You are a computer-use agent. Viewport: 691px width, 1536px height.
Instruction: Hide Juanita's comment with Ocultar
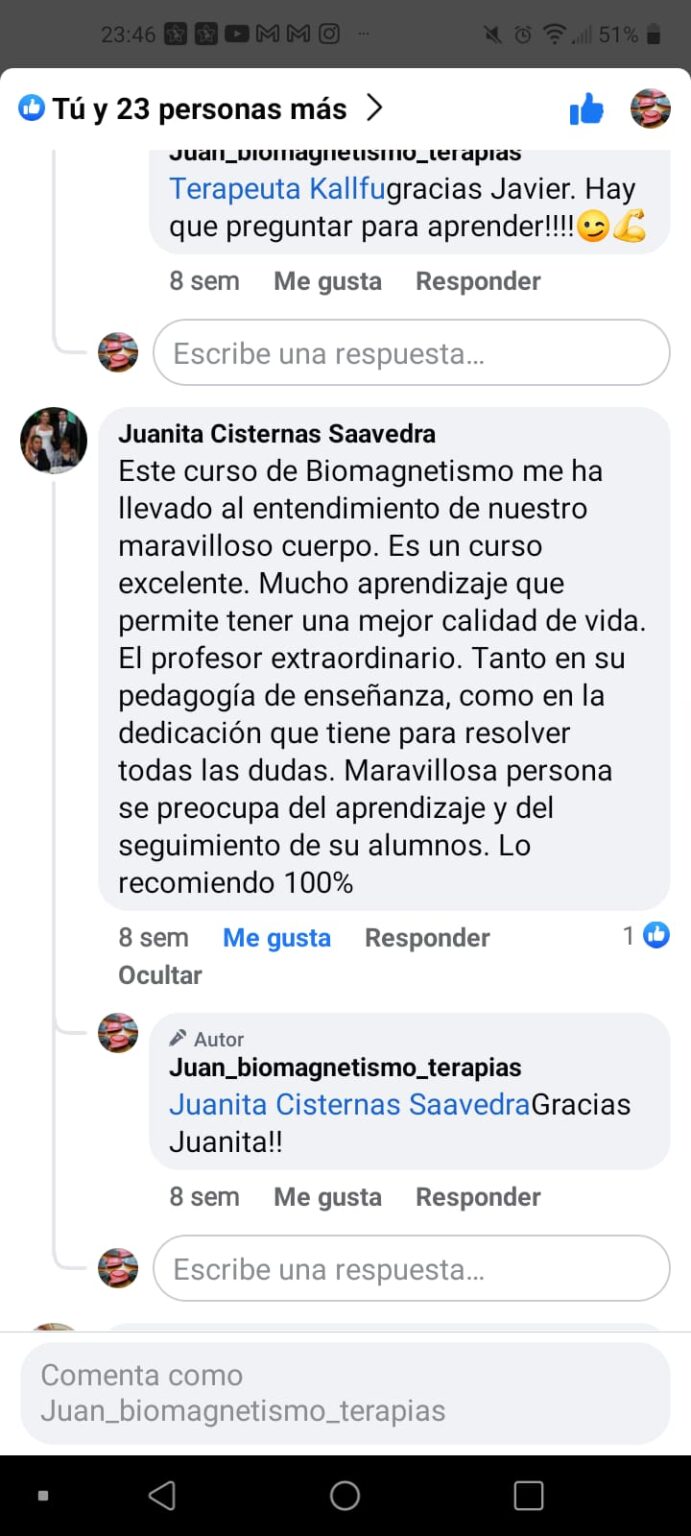[x=160, y=975]
